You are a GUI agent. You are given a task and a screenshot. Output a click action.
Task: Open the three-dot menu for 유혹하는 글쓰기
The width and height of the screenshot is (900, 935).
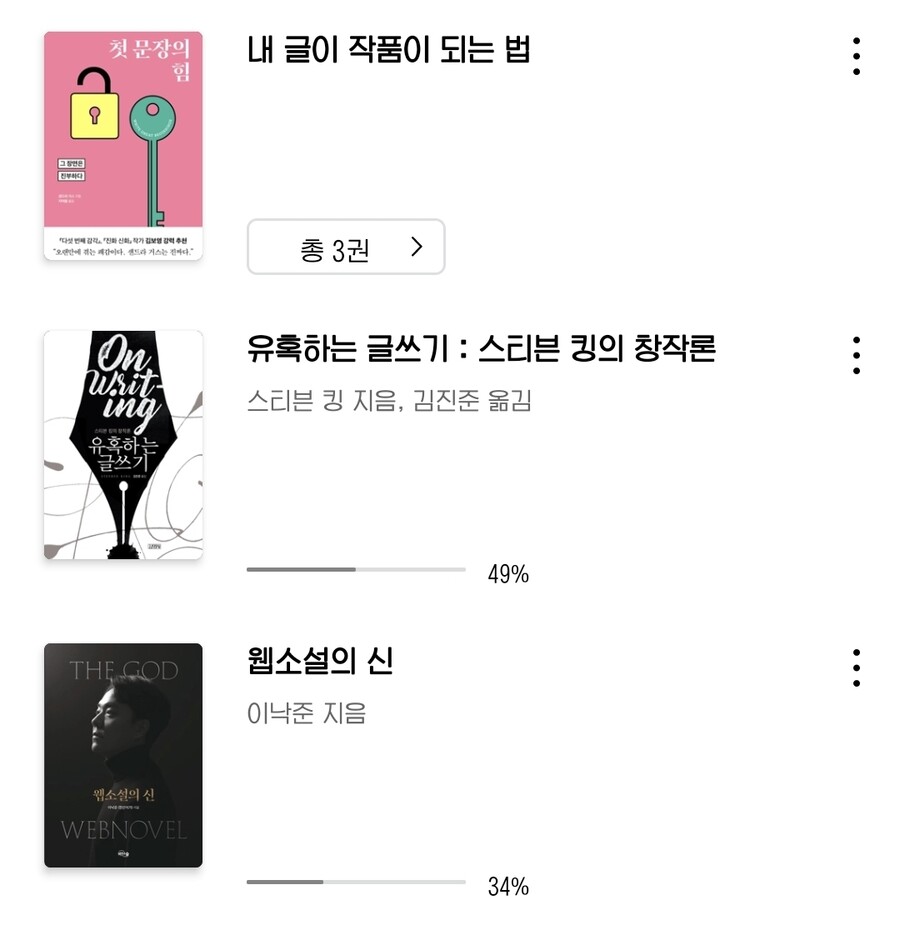[857, 355]
